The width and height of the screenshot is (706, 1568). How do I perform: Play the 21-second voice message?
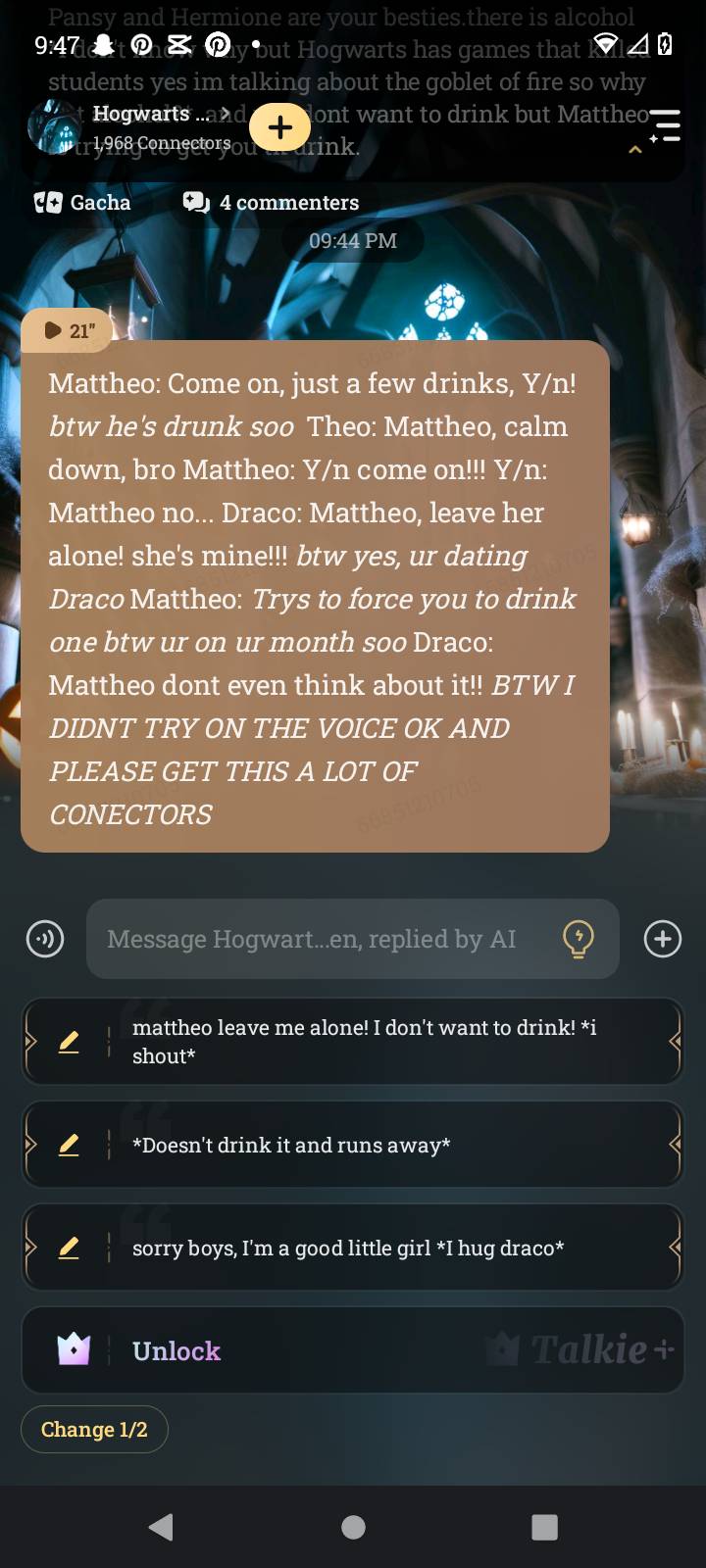[68, 331]
